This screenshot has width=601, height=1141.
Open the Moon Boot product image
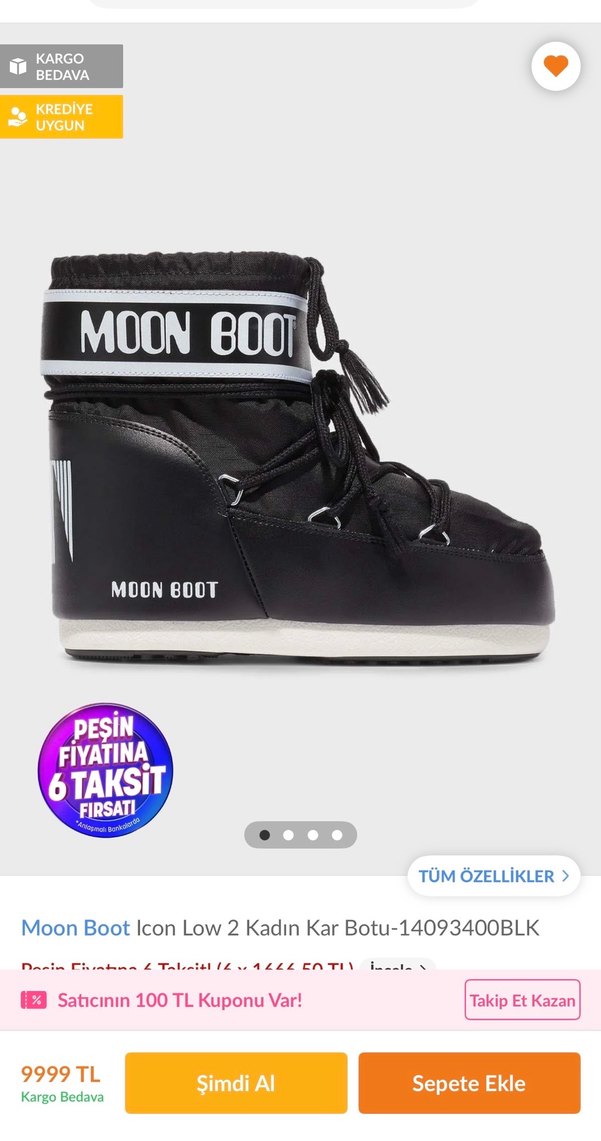click(x=300, y=460)
